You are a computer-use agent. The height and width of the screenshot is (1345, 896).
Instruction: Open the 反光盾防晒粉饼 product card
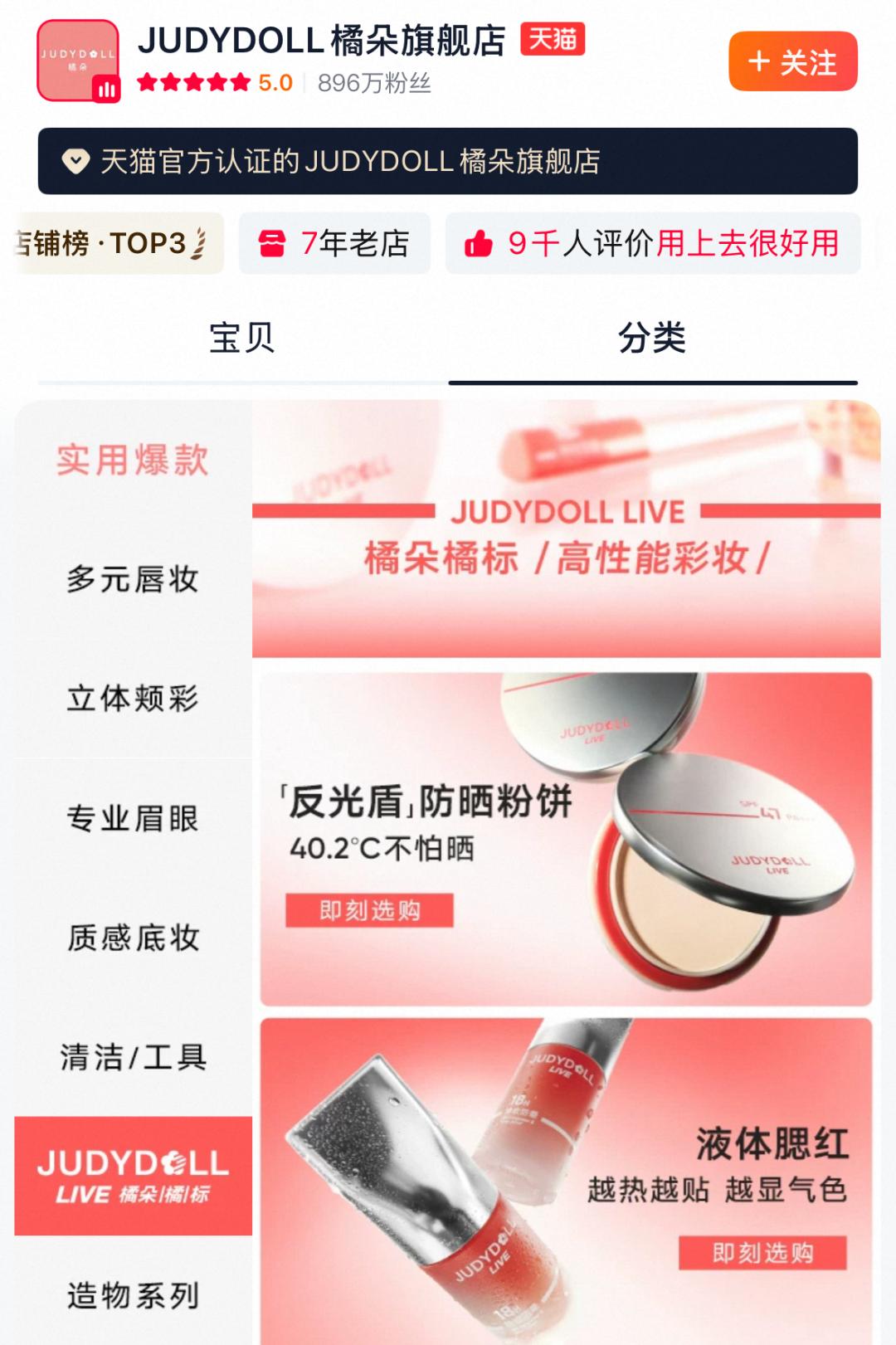coord(566,839)
